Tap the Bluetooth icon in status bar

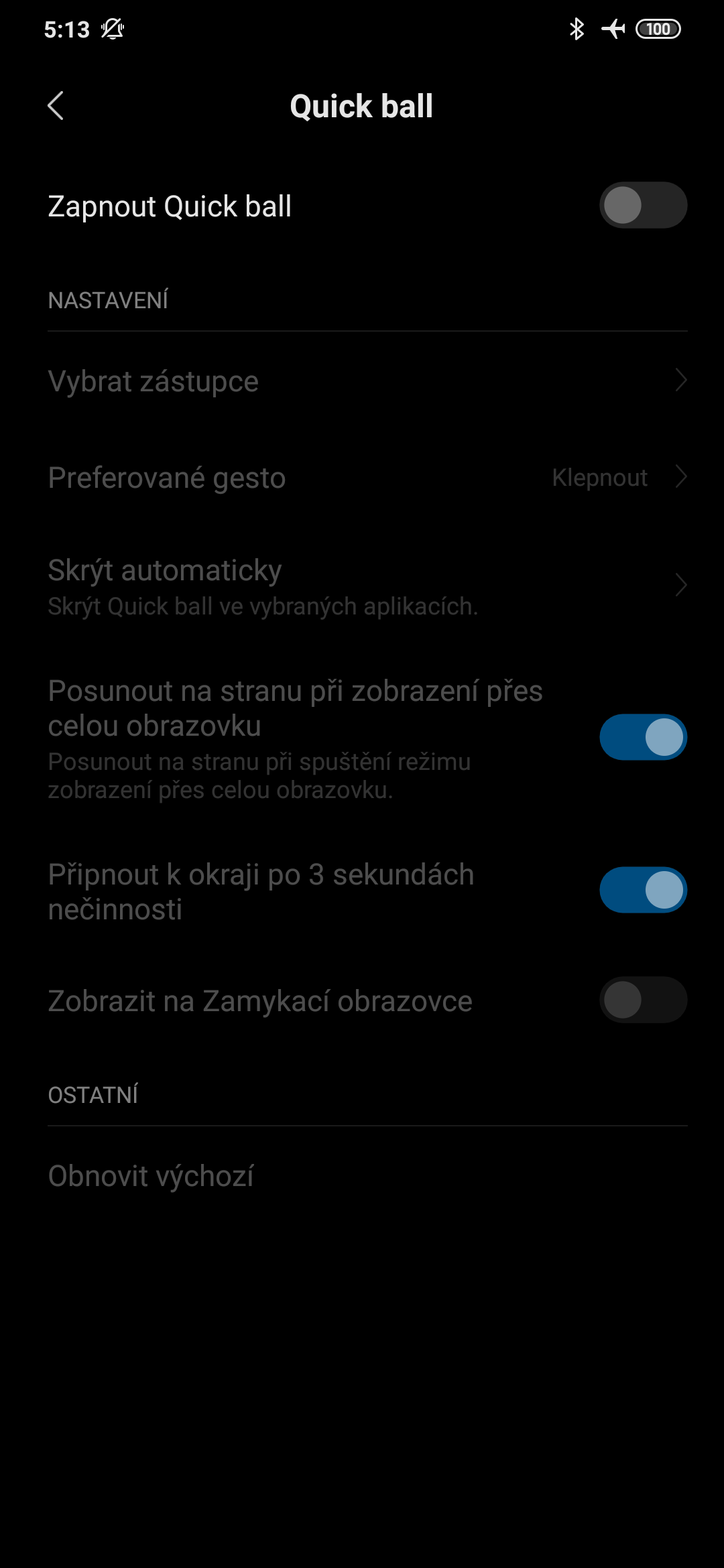point(575,29)
